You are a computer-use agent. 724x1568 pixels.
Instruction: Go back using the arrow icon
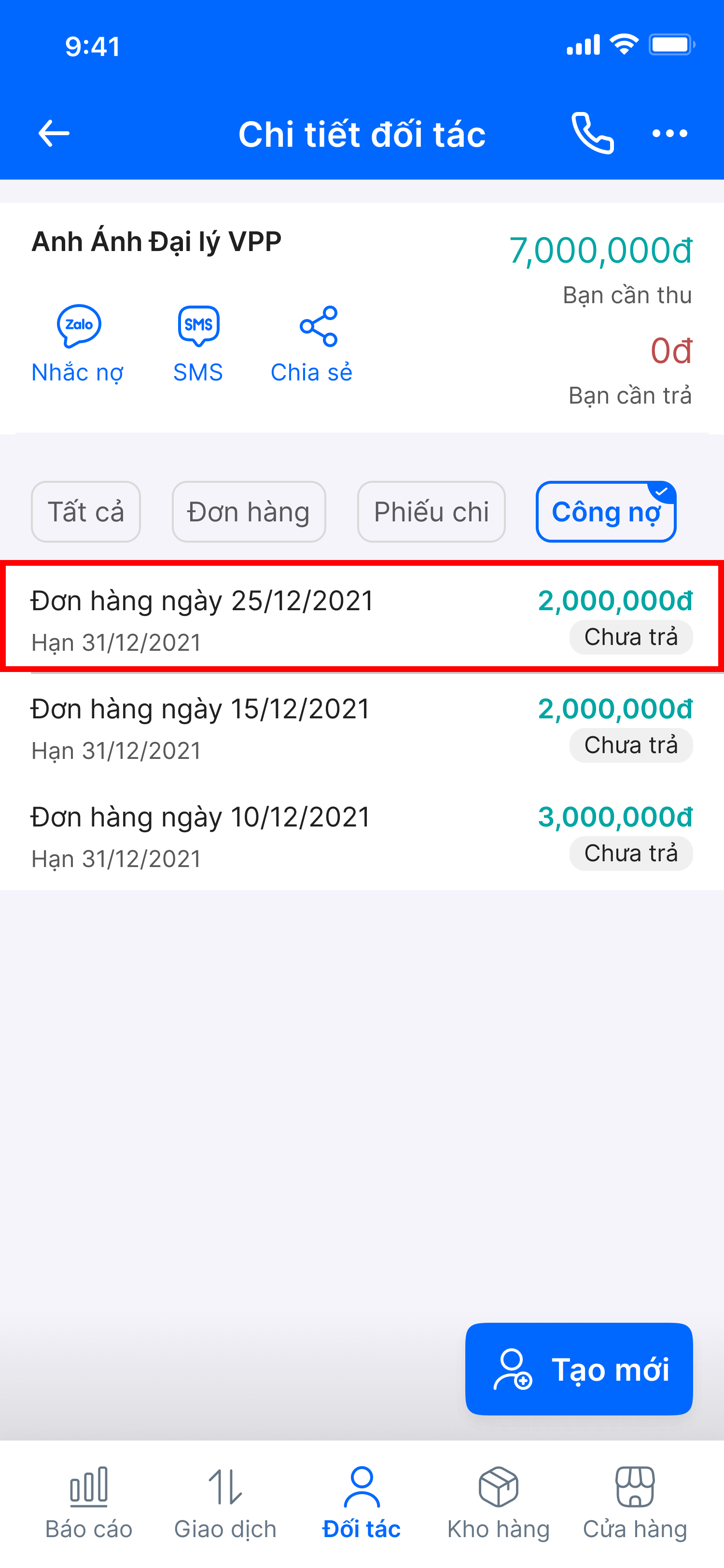tap(54, 133)
